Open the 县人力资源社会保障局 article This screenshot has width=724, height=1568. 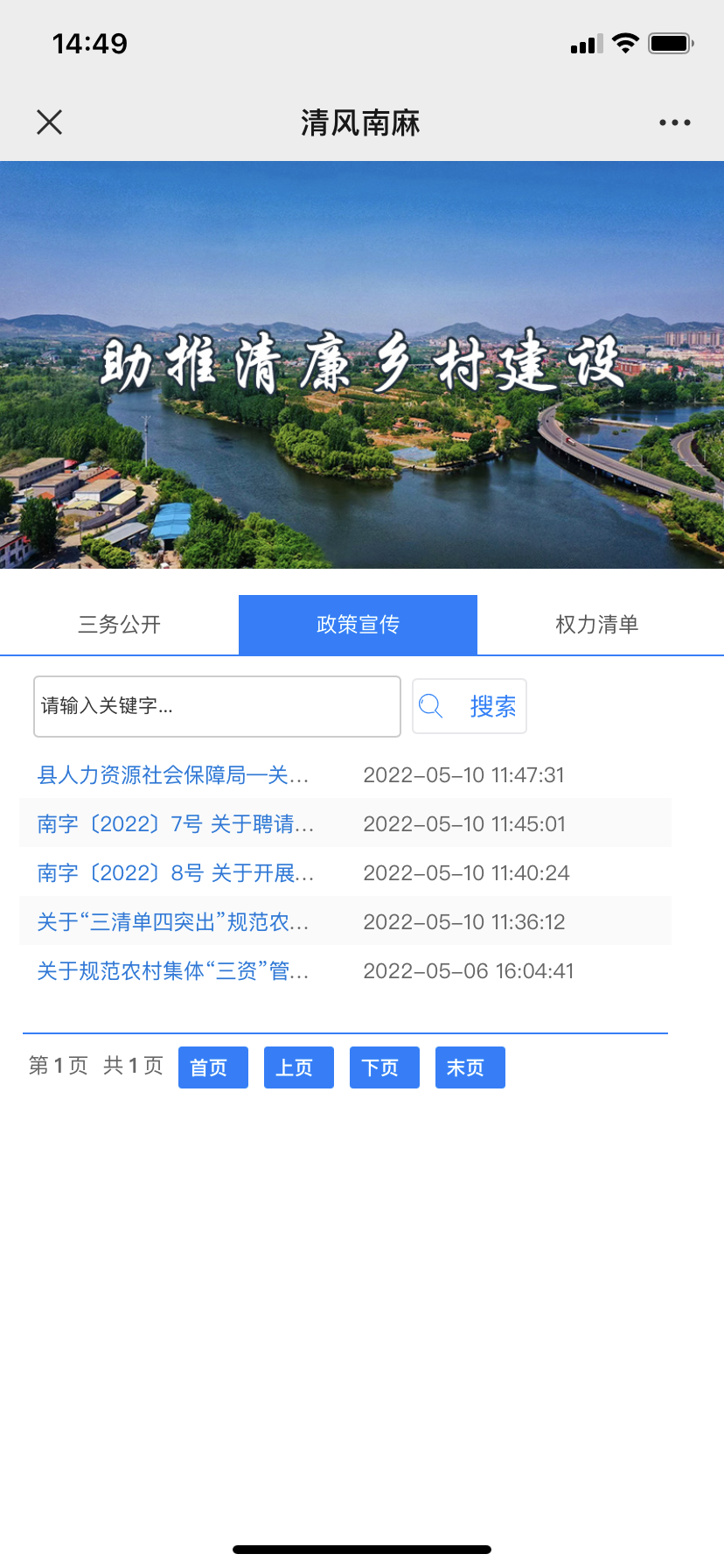point(173,775)
